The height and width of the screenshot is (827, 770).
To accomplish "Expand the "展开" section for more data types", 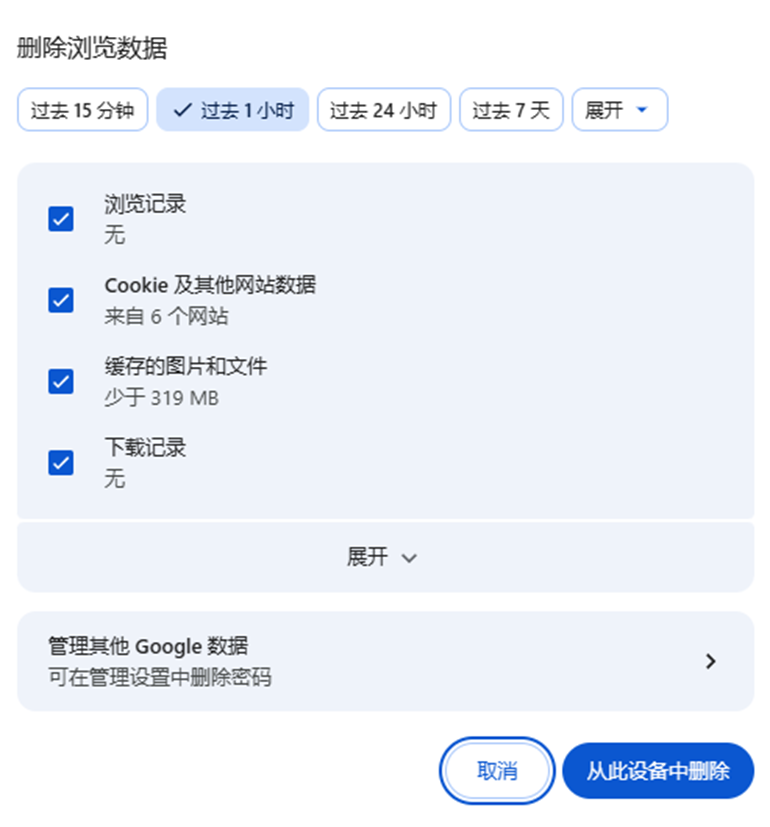I will click(385, 558).
